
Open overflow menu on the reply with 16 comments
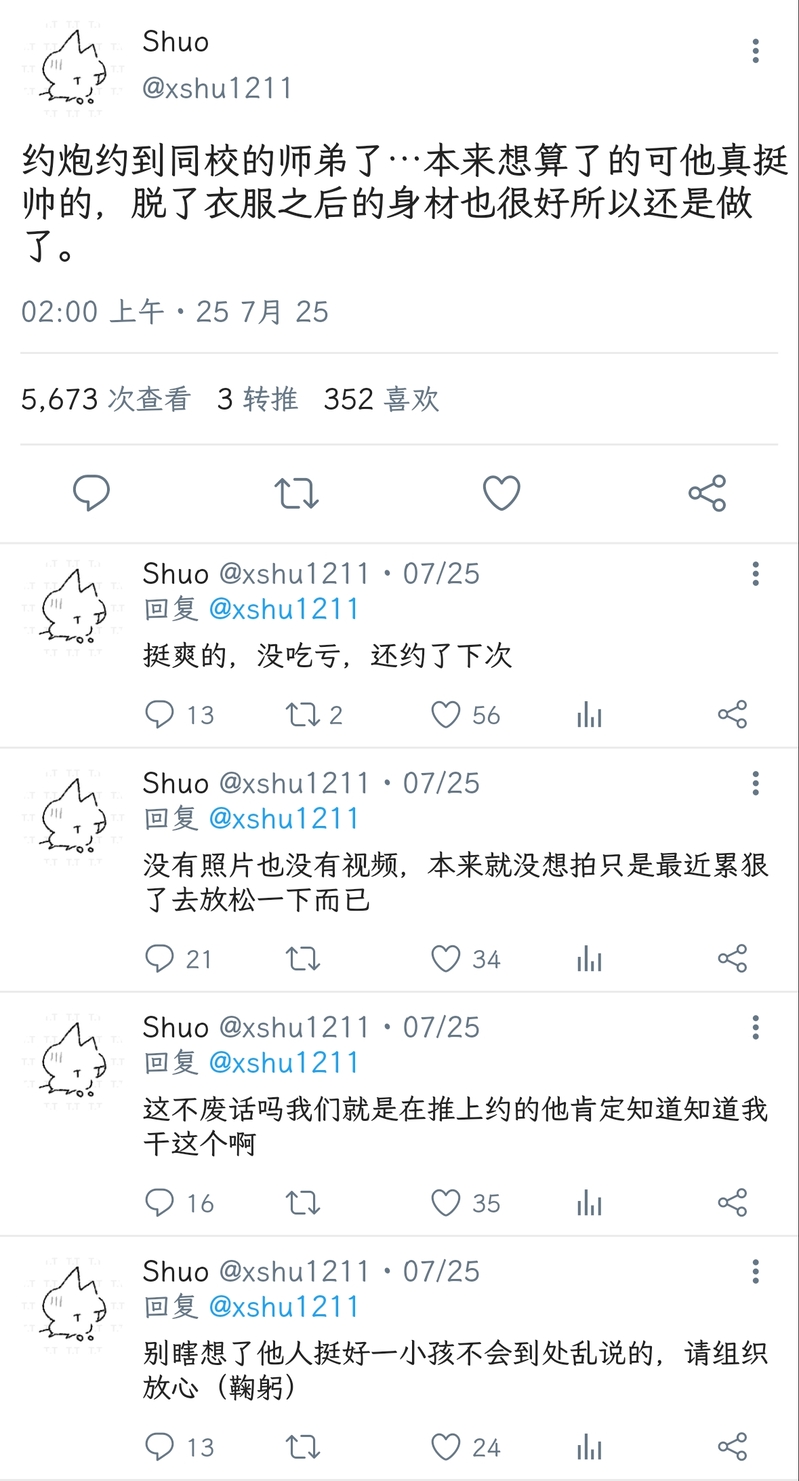point(756,1027)
